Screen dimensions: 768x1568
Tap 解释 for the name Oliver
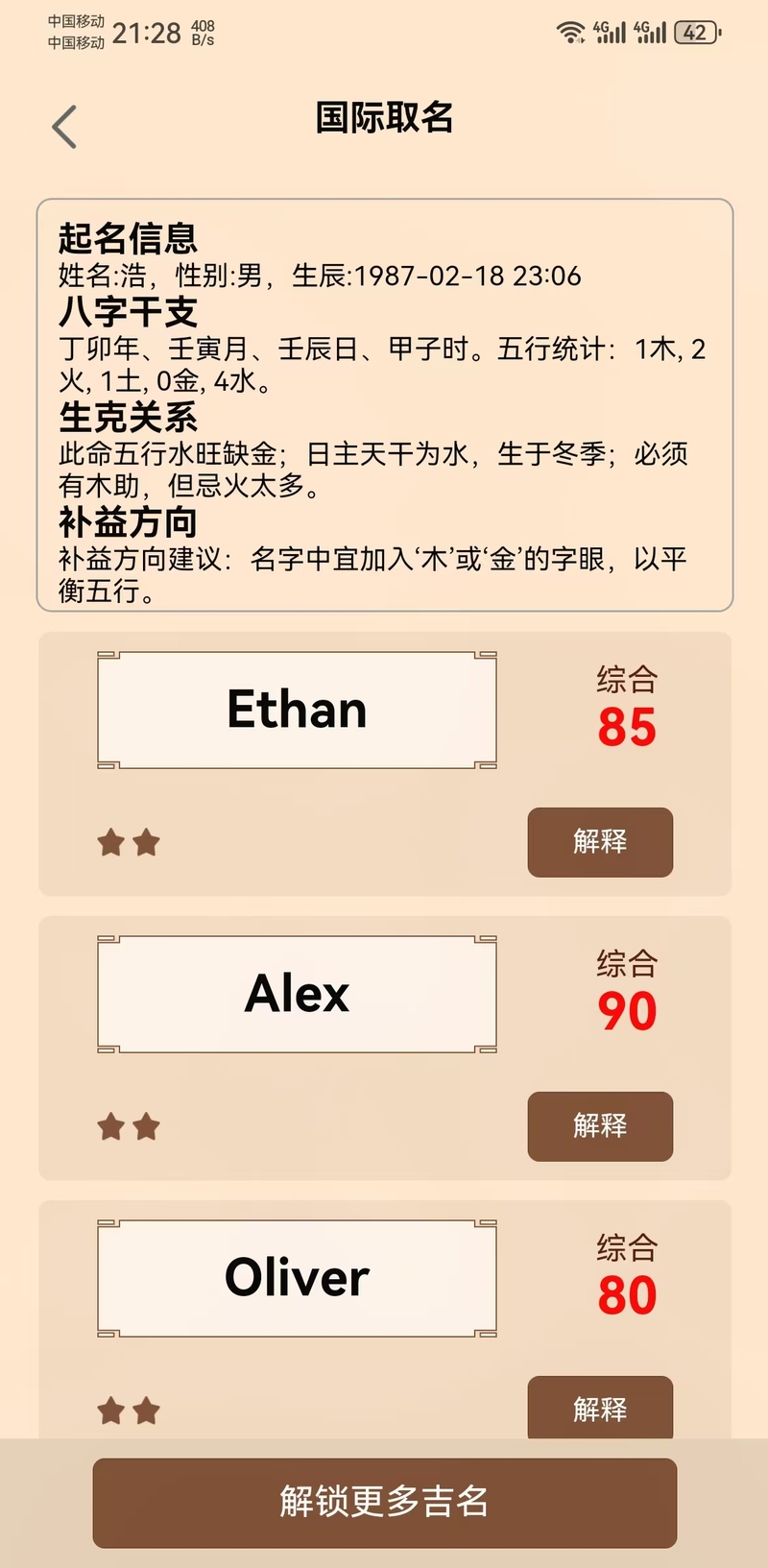click(x=600, y=1408)
